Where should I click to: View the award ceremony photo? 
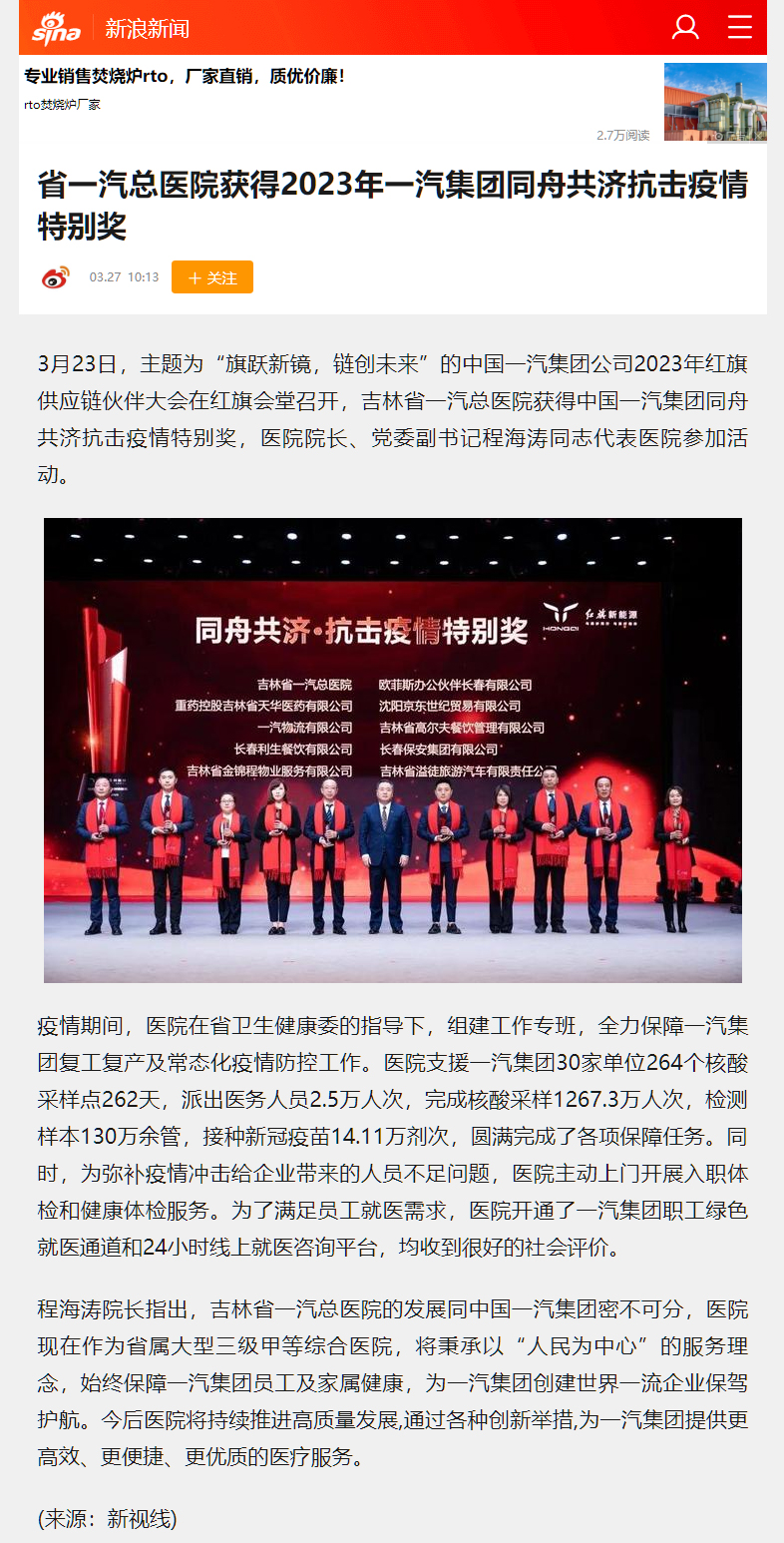coord(392,750)
